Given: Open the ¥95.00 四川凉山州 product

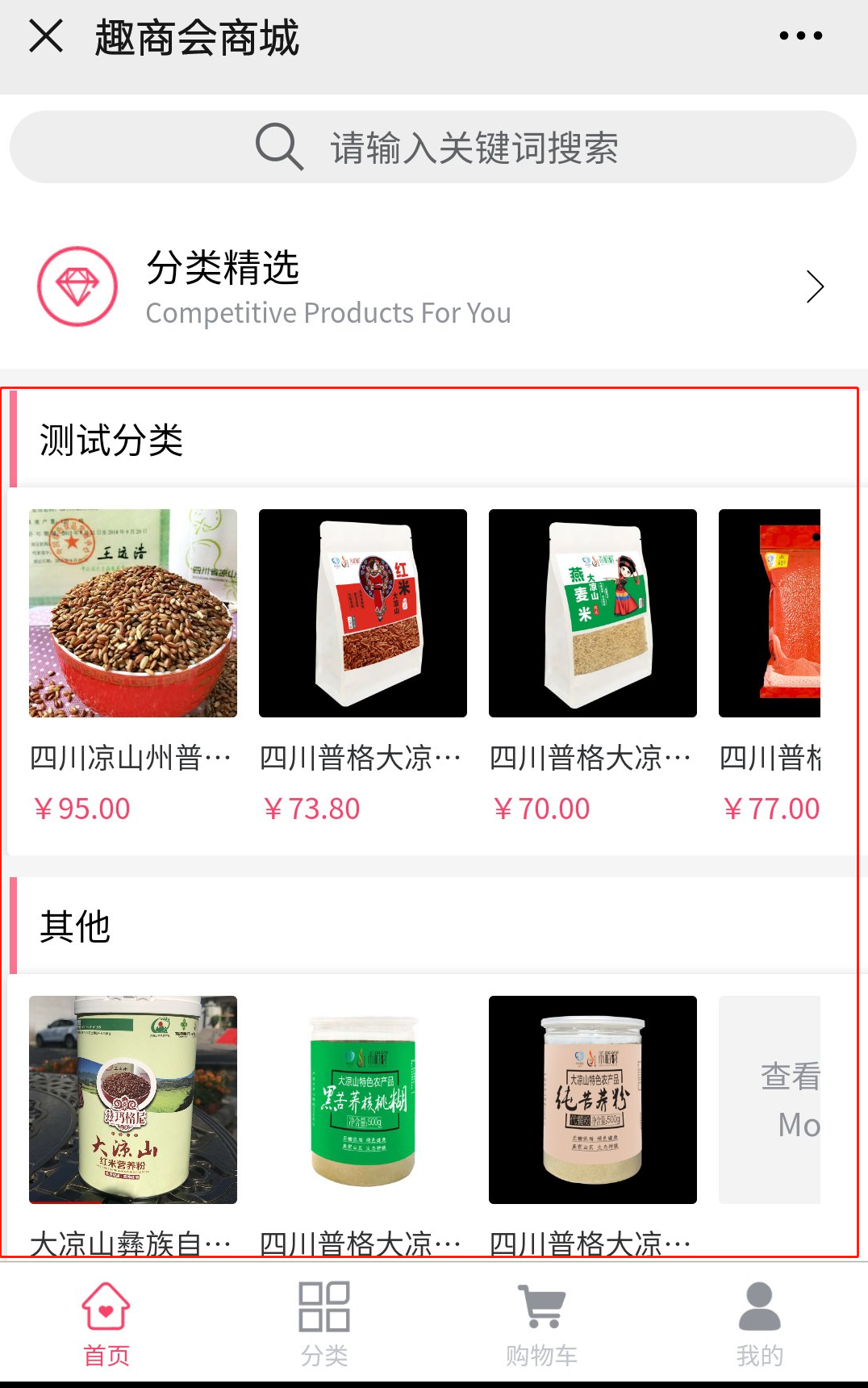Looking at the screenshot, I should (133, 613).
